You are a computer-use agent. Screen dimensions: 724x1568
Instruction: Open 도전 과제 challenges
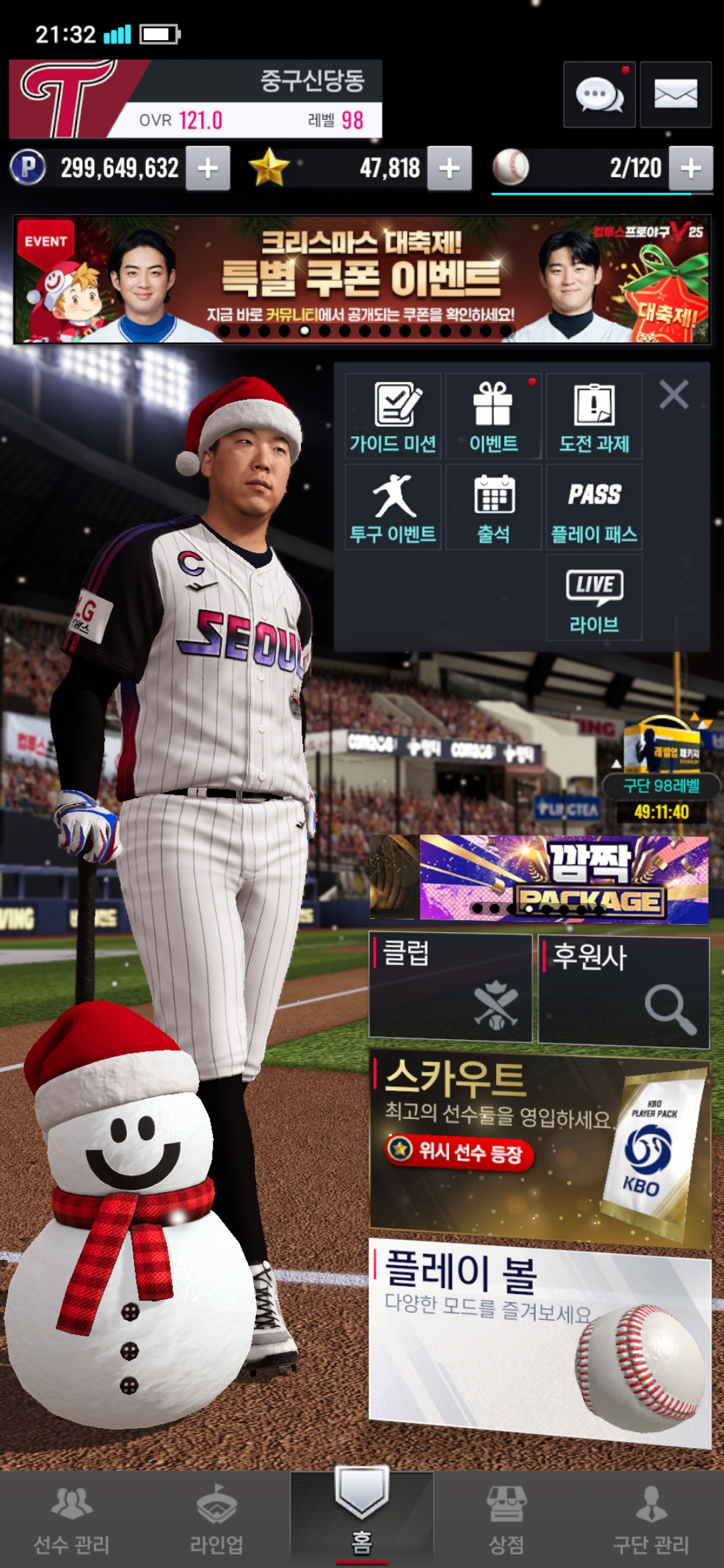click(594, 417)
